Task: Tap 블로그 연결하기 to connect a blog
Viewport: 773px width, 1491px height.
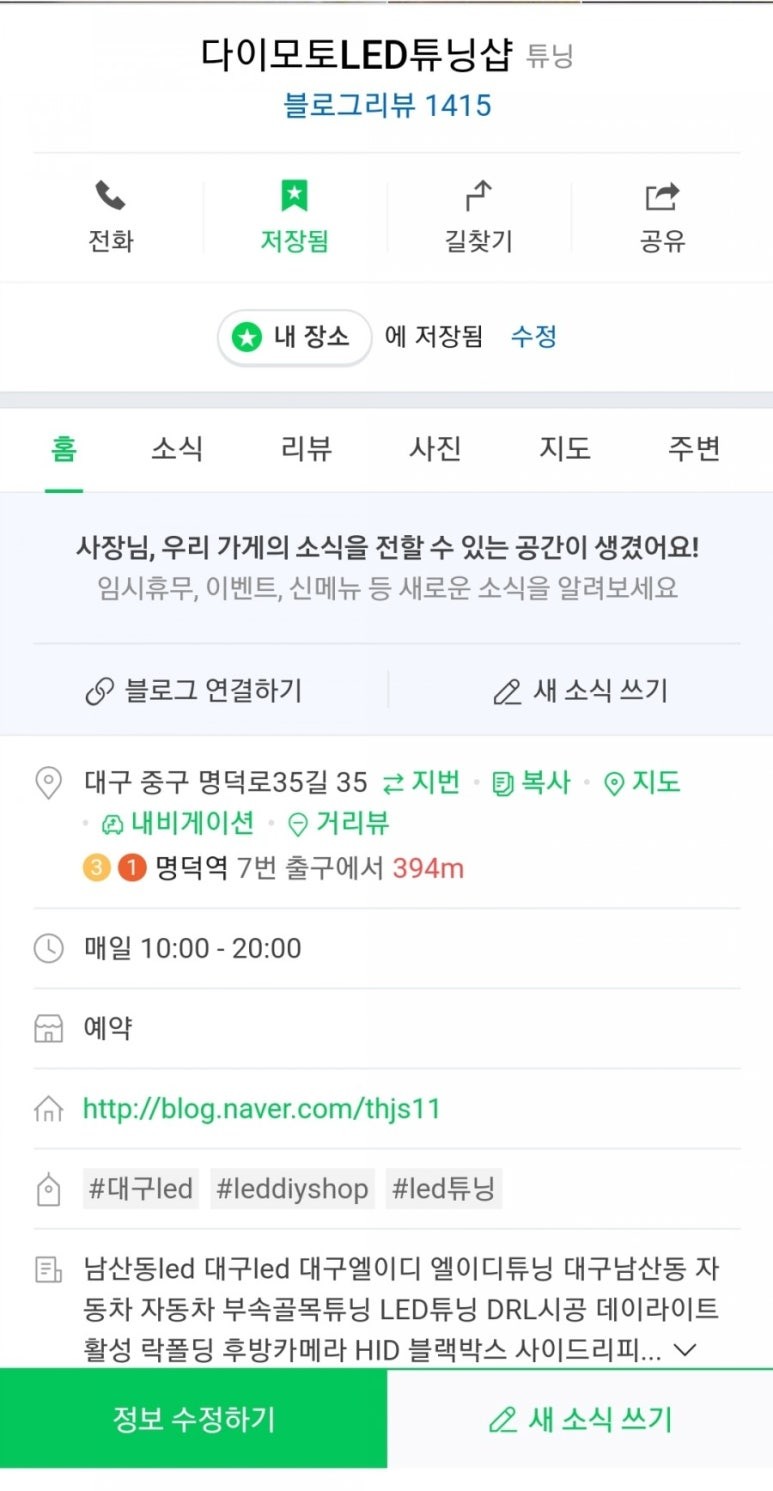Action: coord(197,690)
